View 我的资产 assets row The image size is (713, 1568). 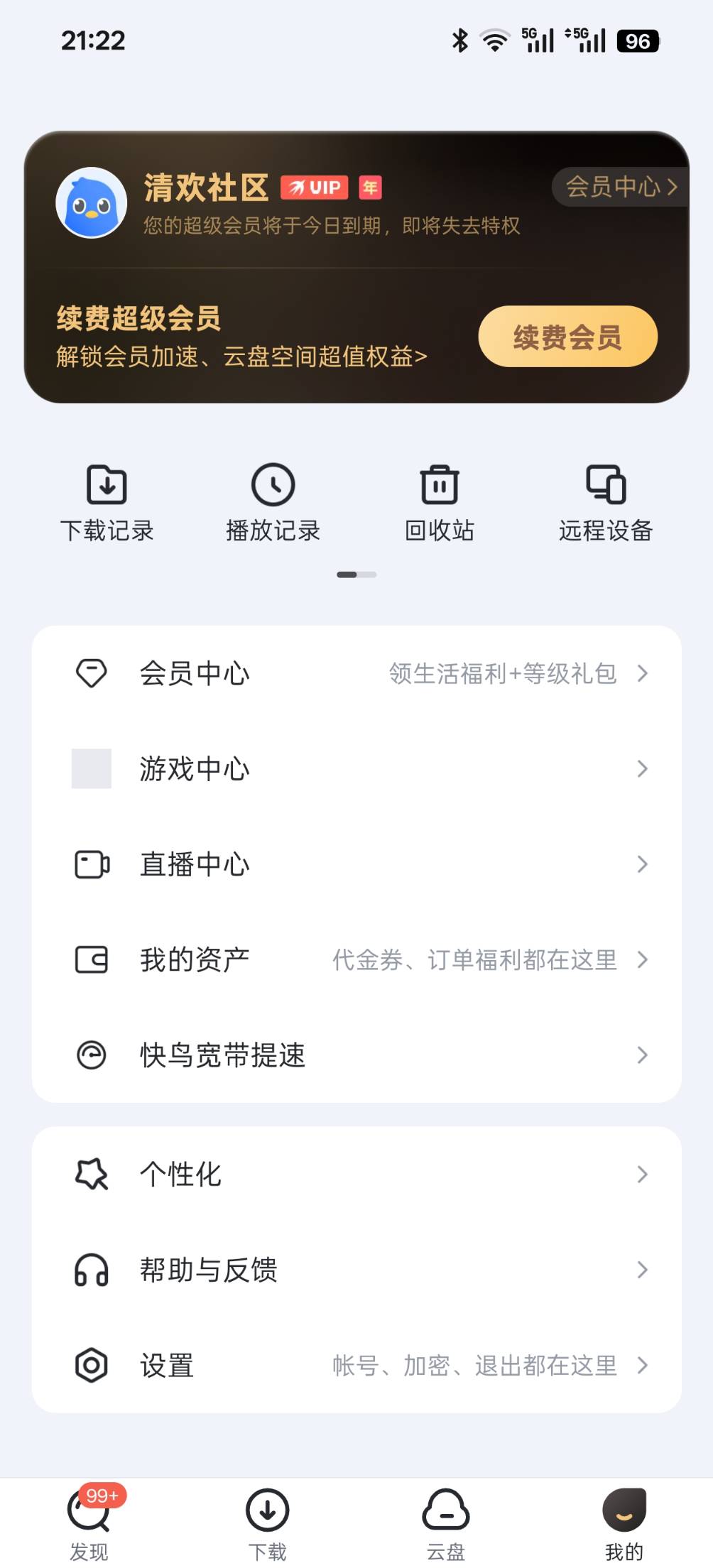pyautogui.click(x=356, y=959)
